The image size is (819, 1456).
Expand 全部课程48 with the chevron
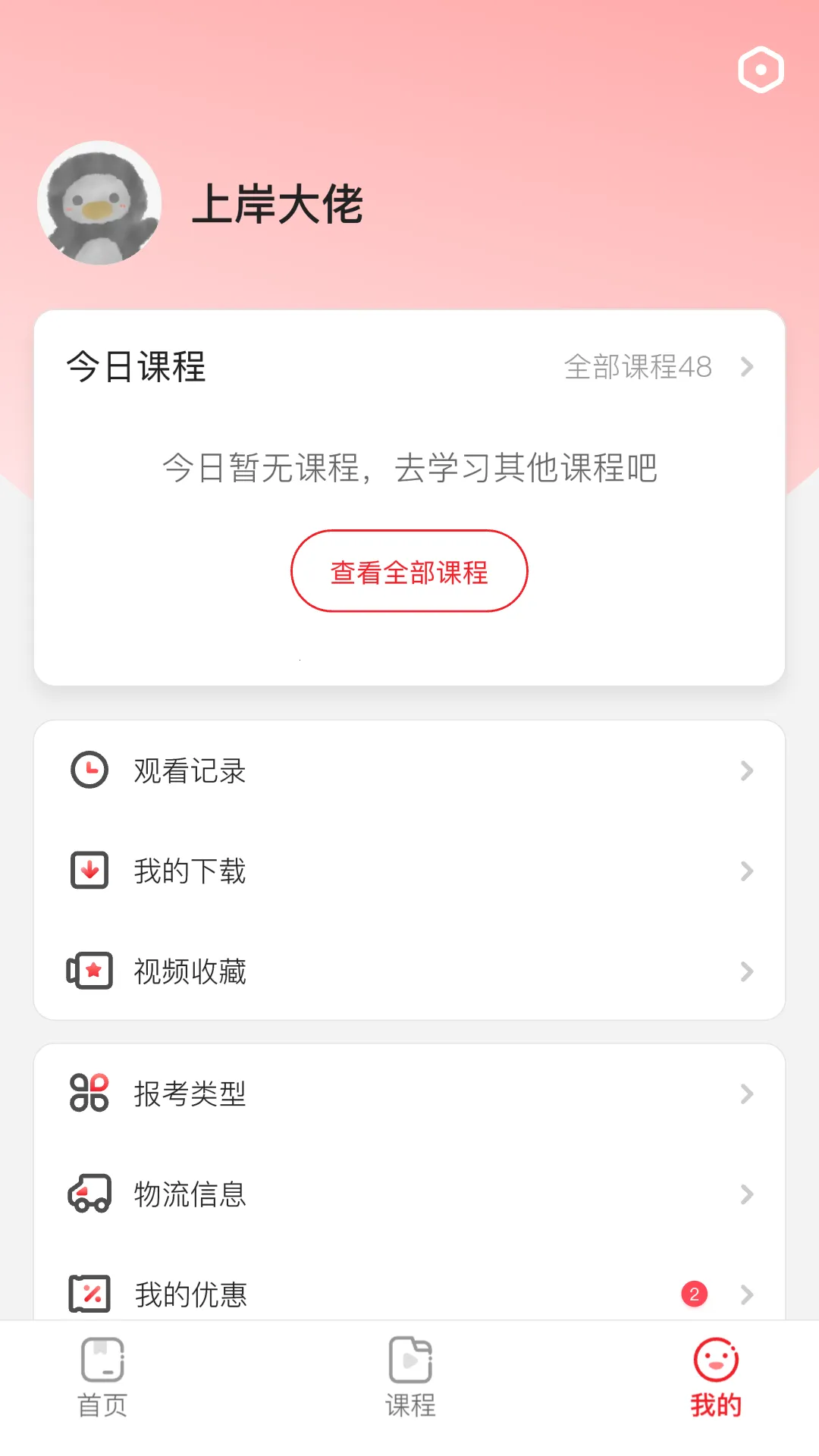(748, 367)
